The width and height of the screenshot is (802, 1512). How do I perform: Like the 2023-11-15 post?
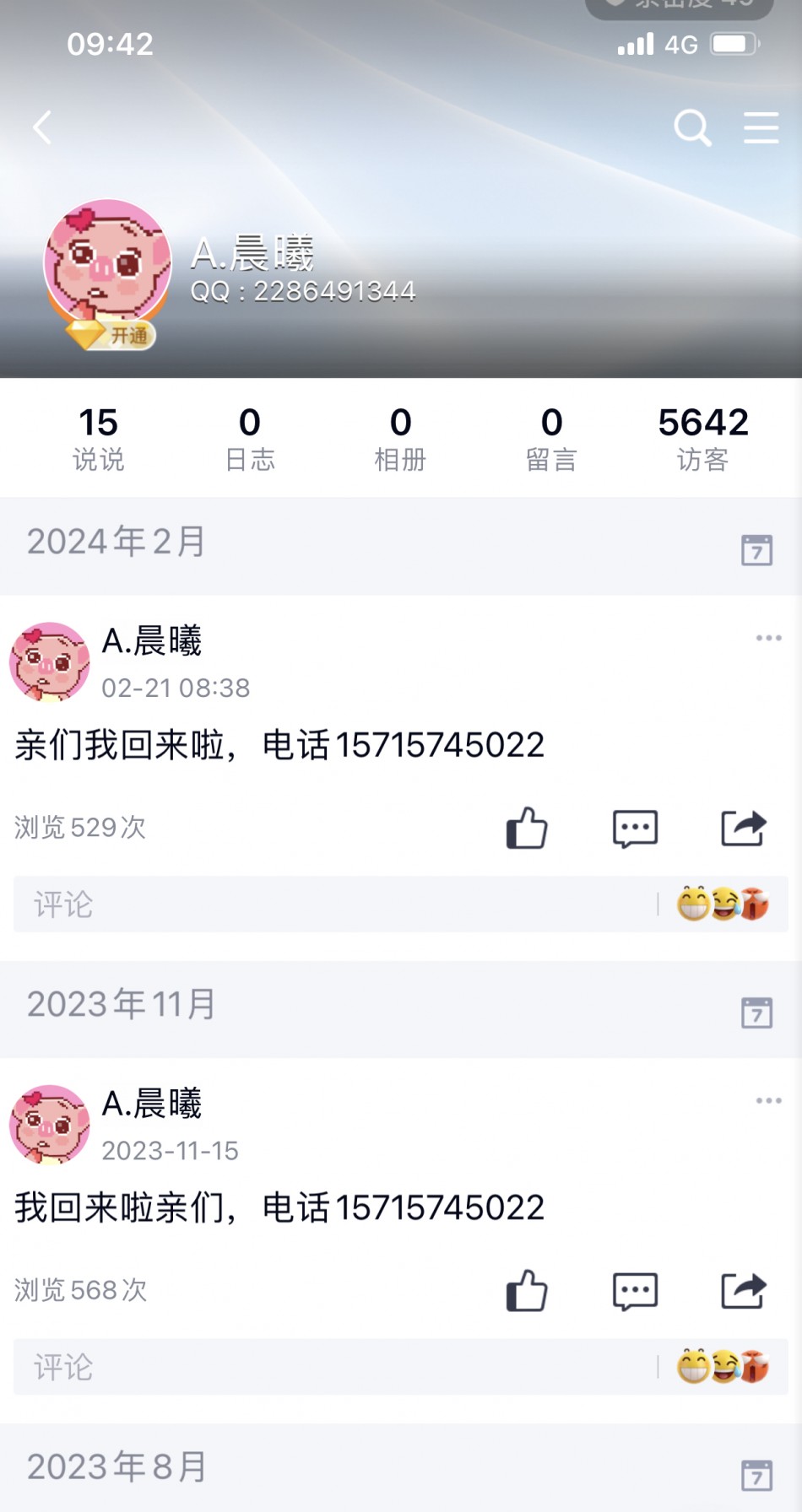527,1290
